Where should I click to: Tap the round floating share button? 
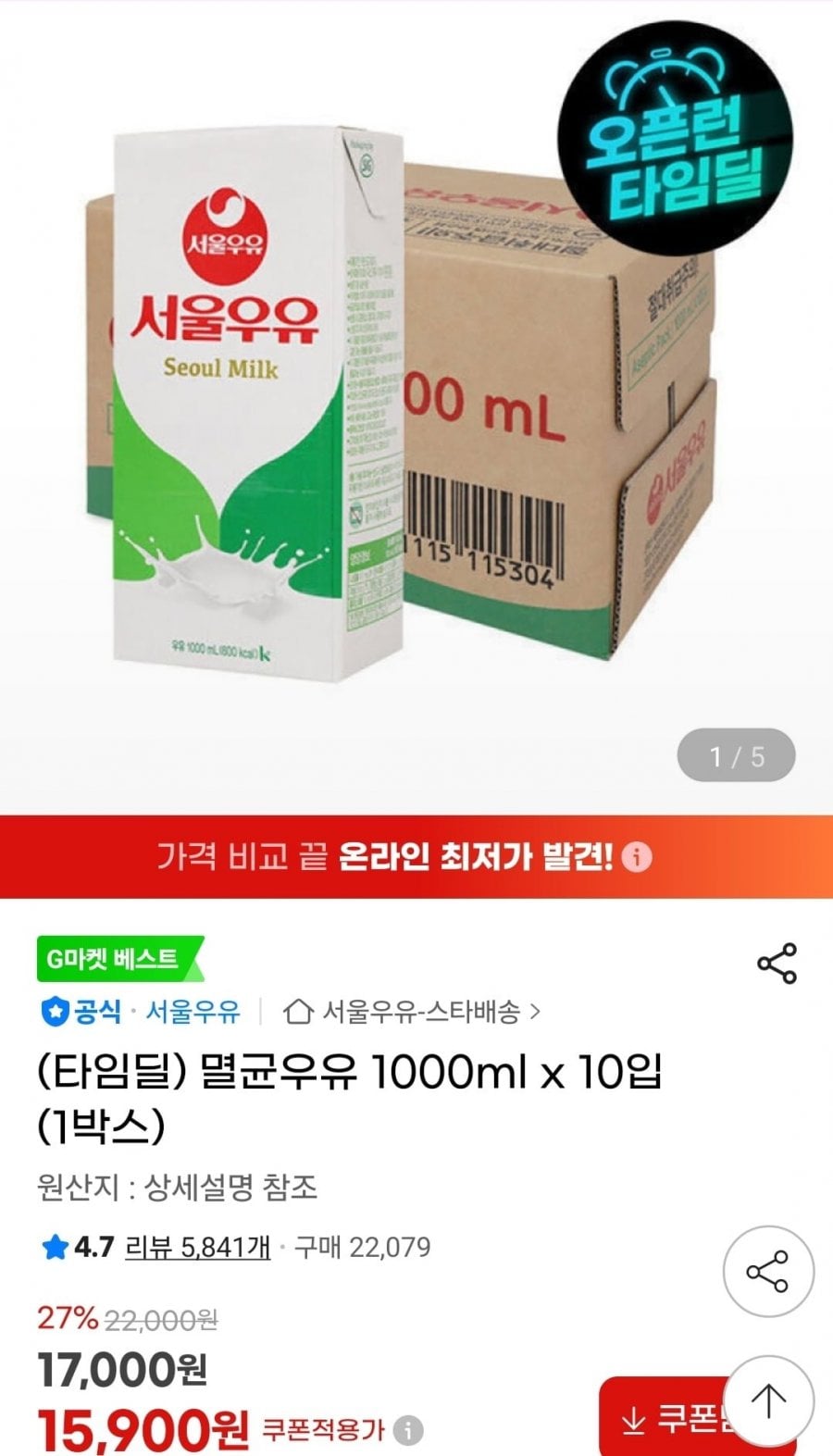(767, 1272)
